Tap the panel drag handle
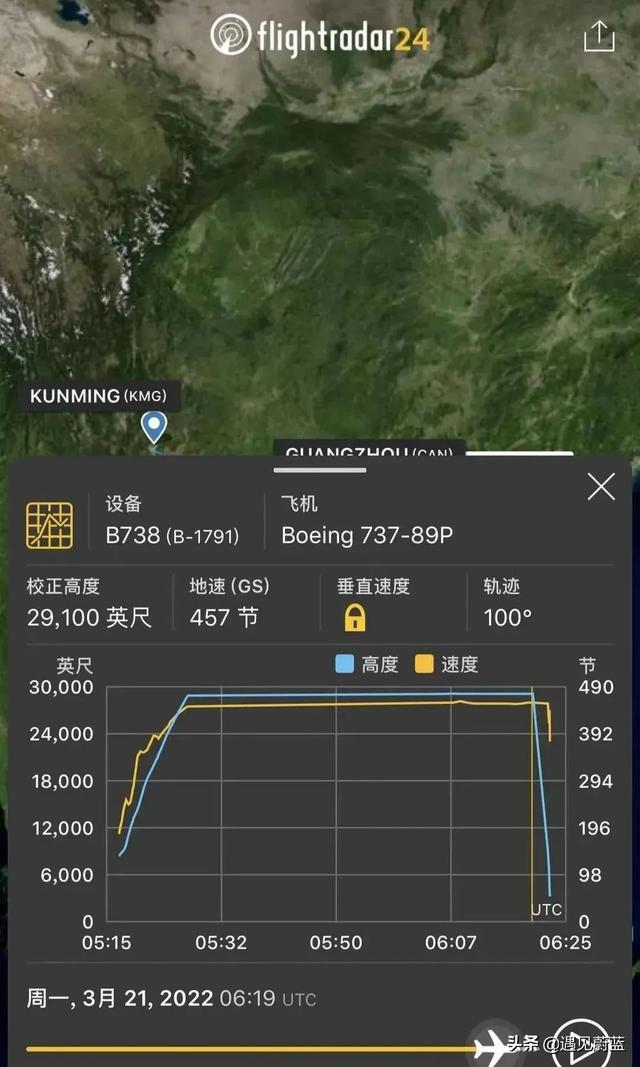This screenshot has width=640, height=1067. [x=321, y=469]
